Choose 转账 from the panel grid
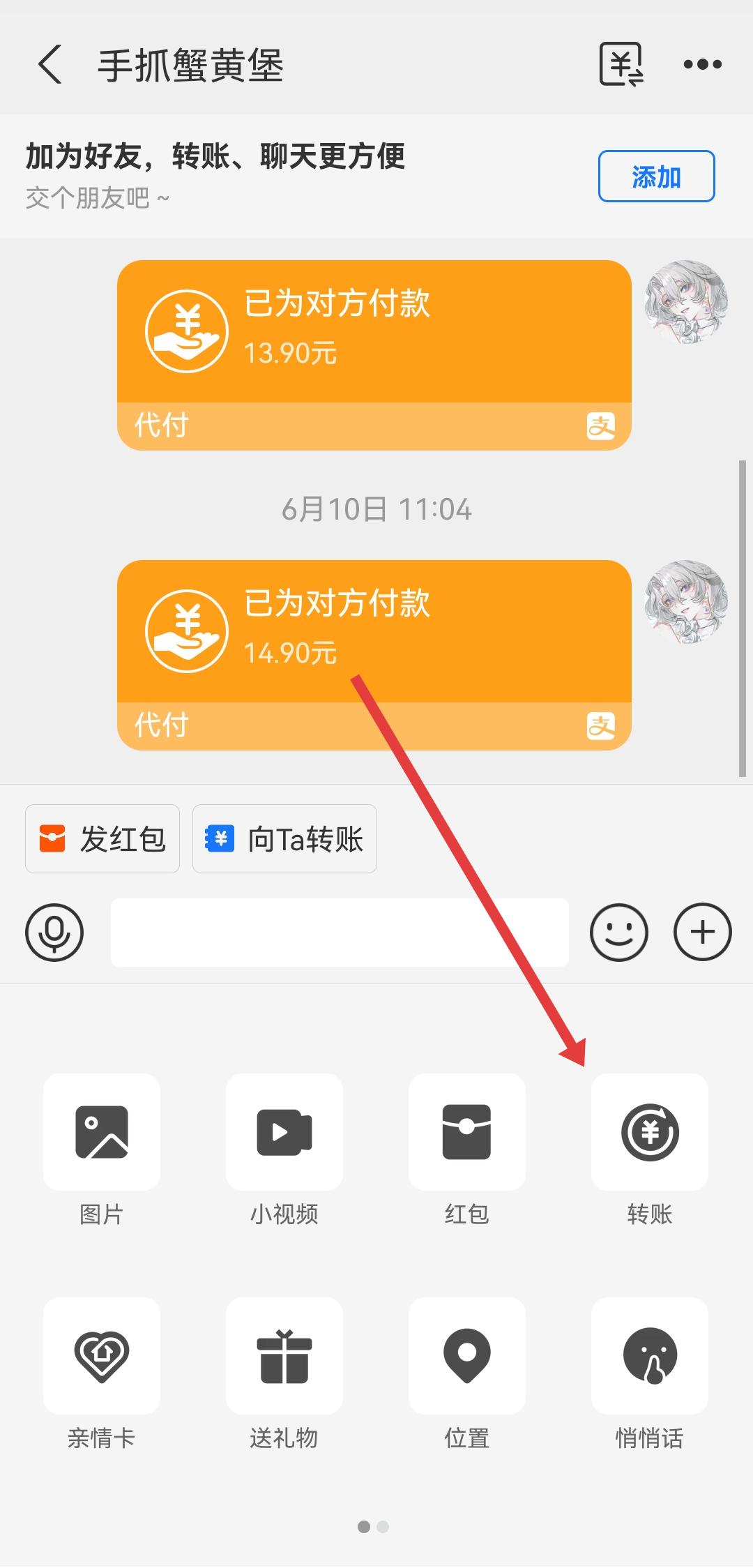This screenshot has width=753, height=1568. 650,1132
